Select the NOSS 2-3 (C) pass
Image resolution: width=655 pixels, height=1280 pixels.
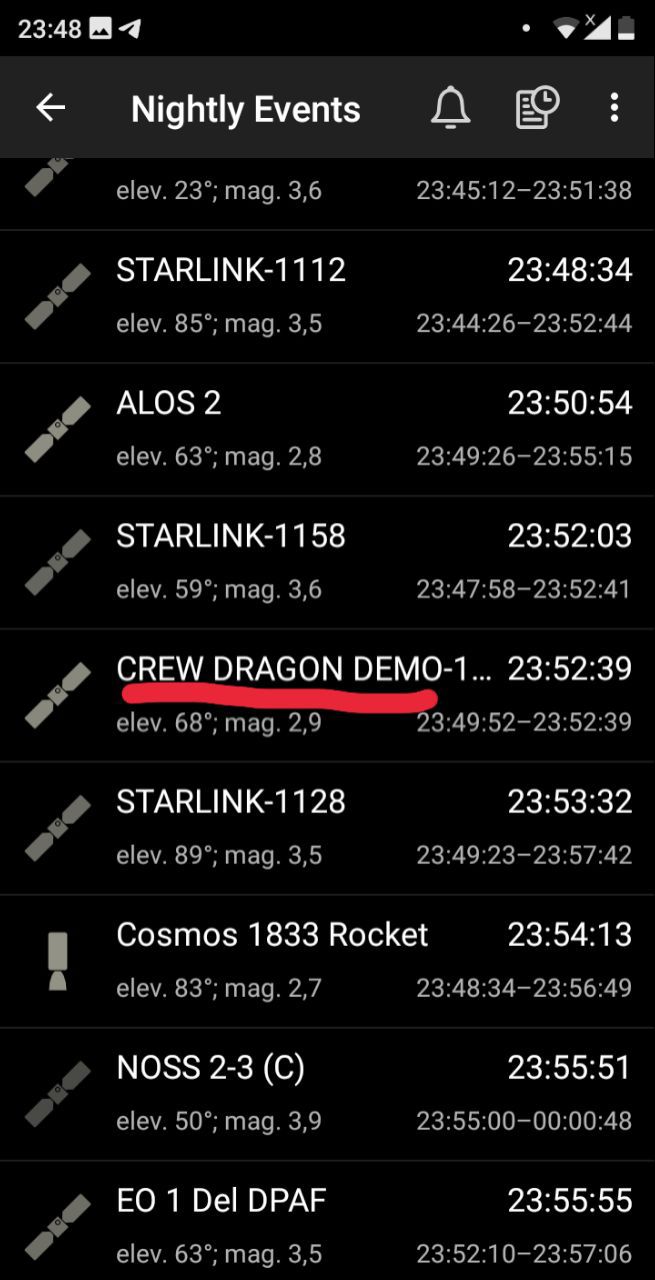tap(327, 1095)
